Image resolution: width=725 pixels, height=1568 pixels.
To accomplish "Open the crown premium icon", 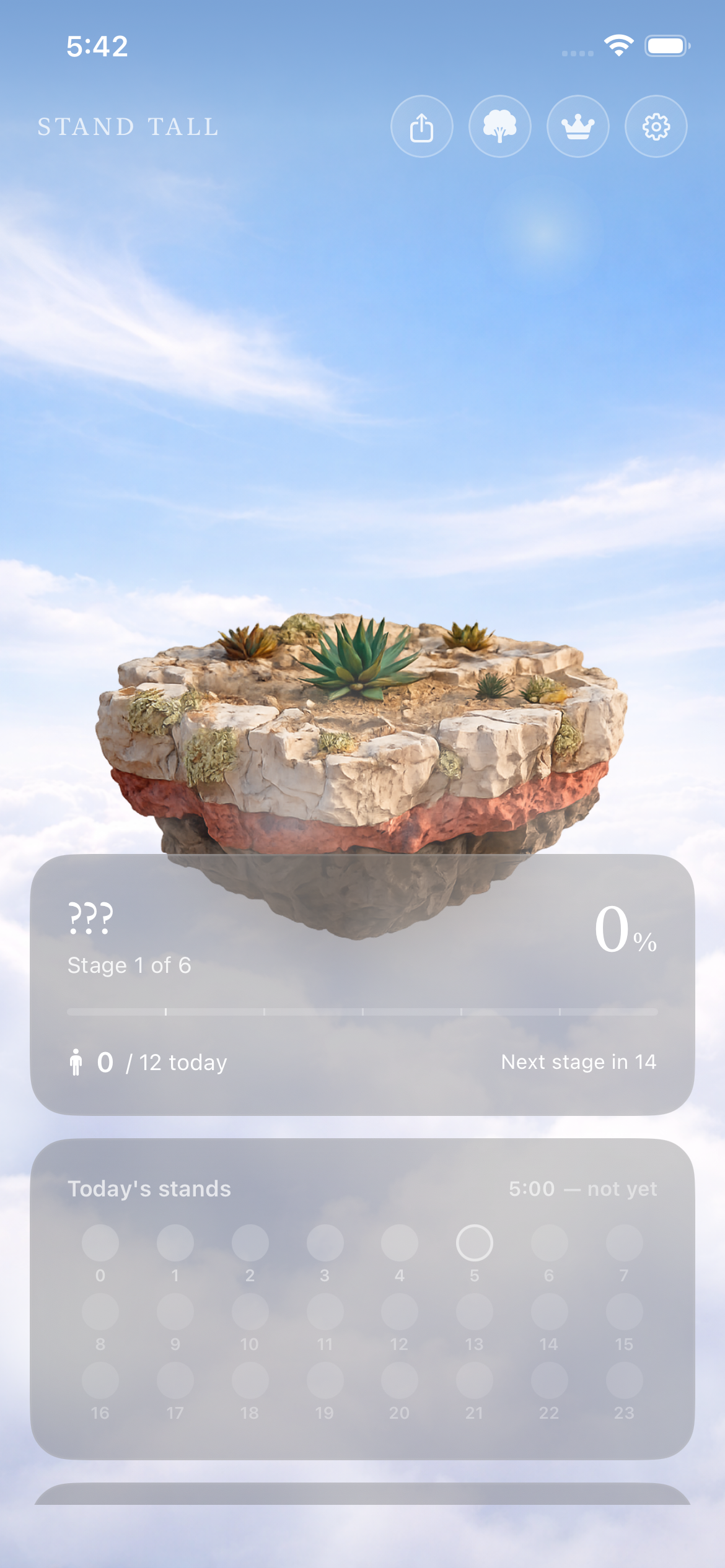I will (x=578, y=127).
